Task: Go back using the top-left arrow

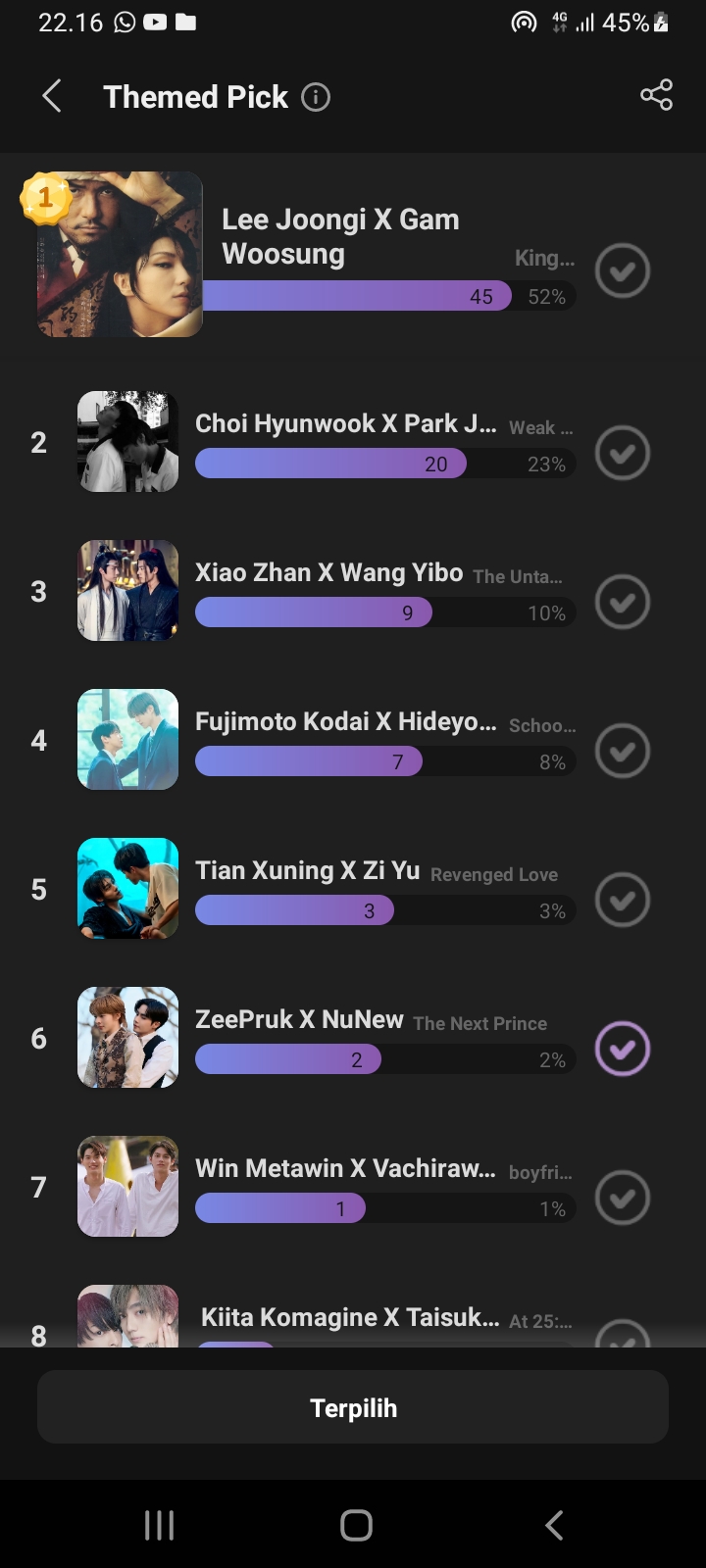Action: [x=52, y=96]
